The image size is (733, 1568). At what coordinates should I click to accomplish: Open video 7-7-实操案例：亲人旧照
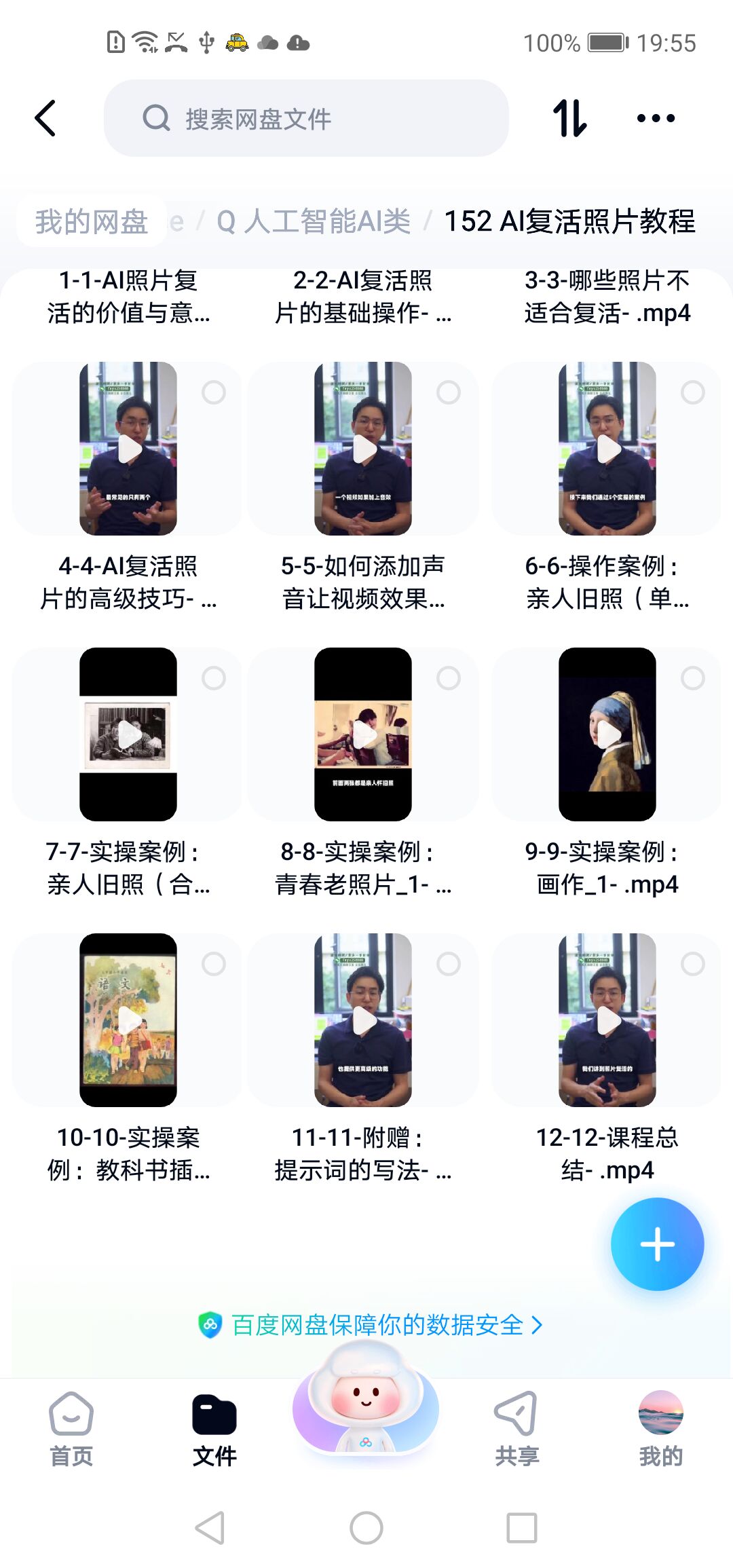128,734
